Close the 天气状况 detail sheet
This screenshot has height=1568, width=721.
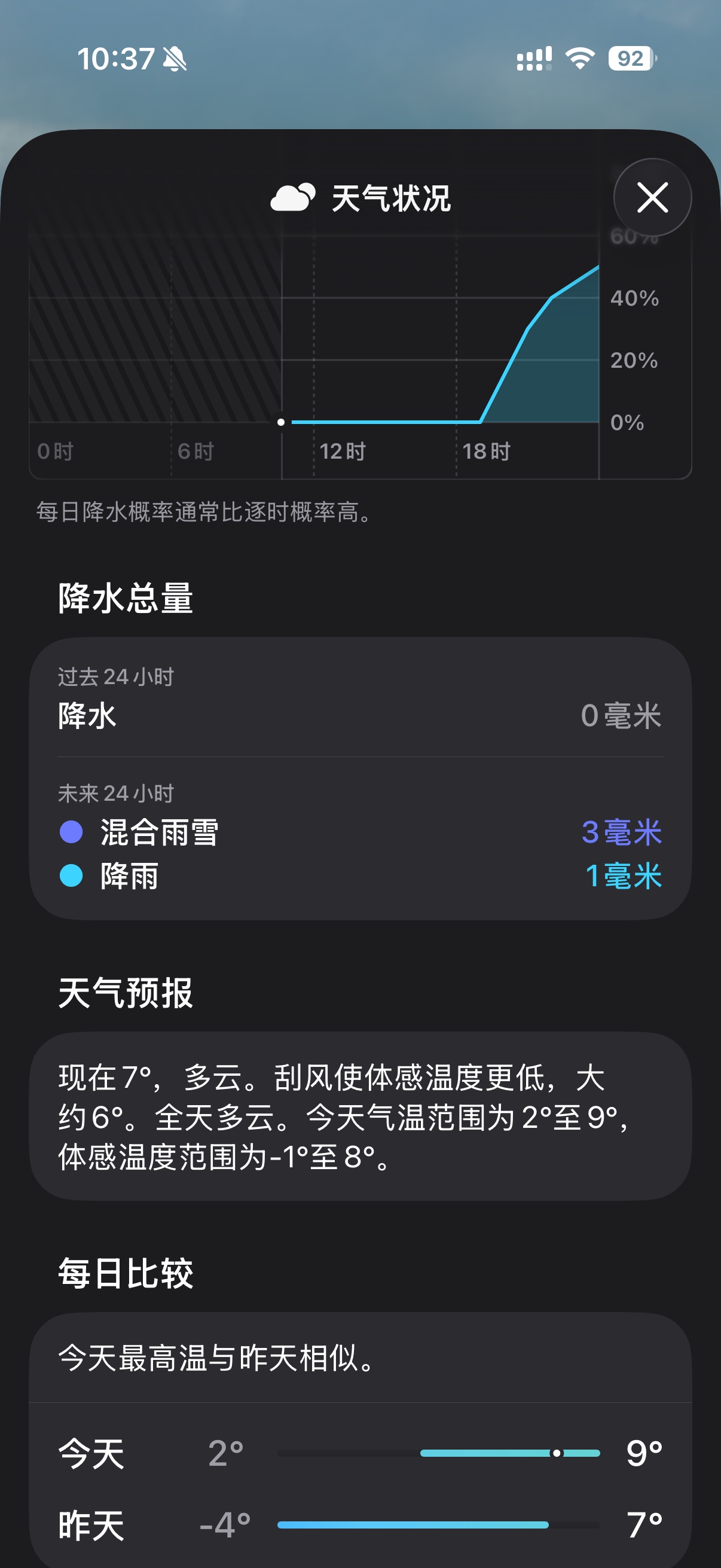[652, 197]
